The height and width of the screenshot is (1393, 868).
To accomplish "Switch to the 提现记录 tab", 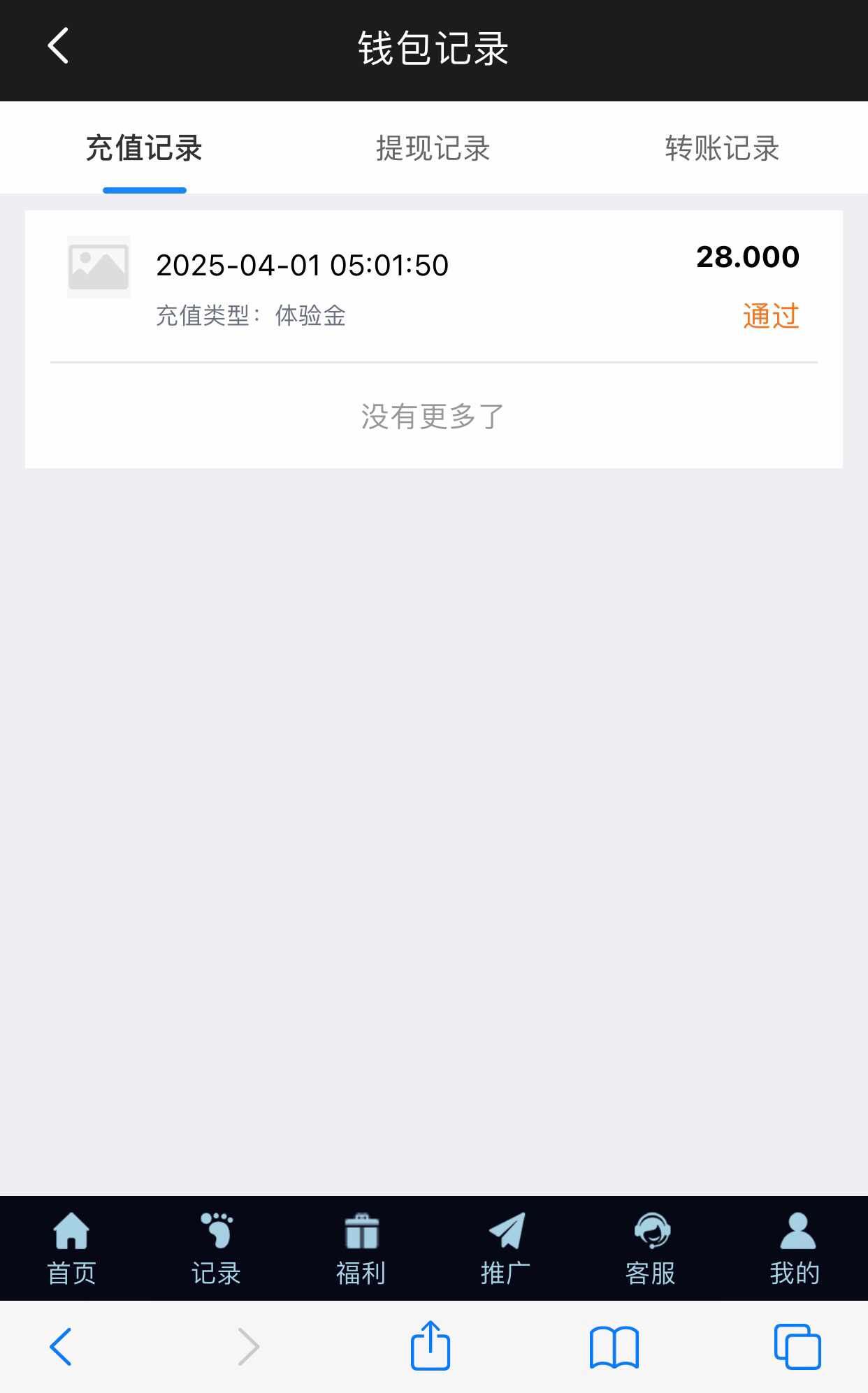I will (x=433, y=148).
